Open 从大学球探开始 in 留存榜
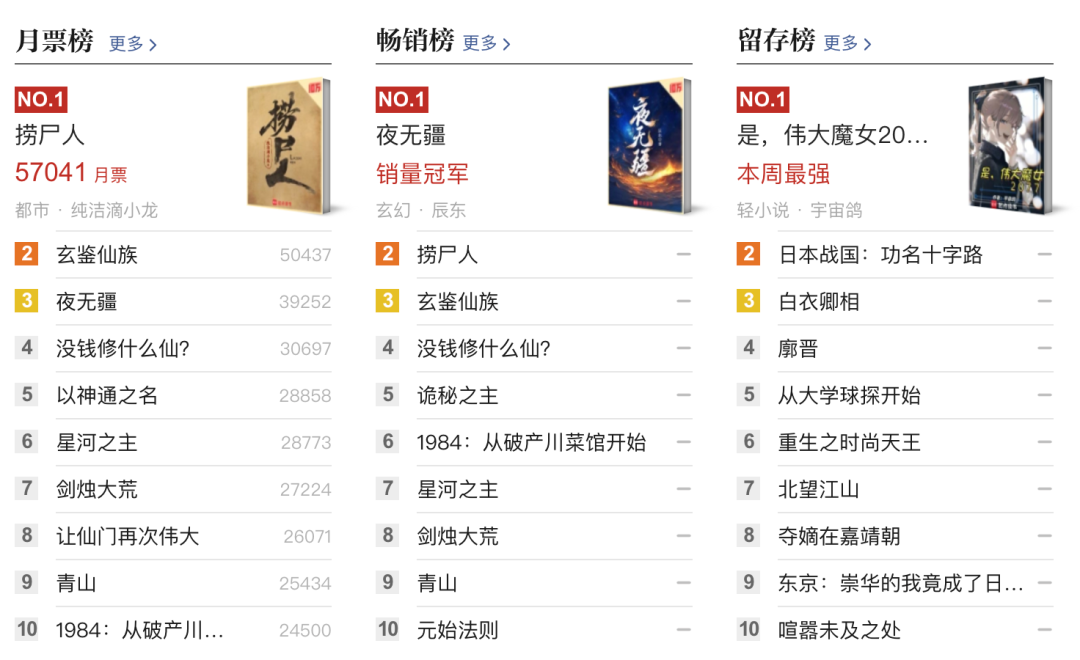 click(849, 395)
